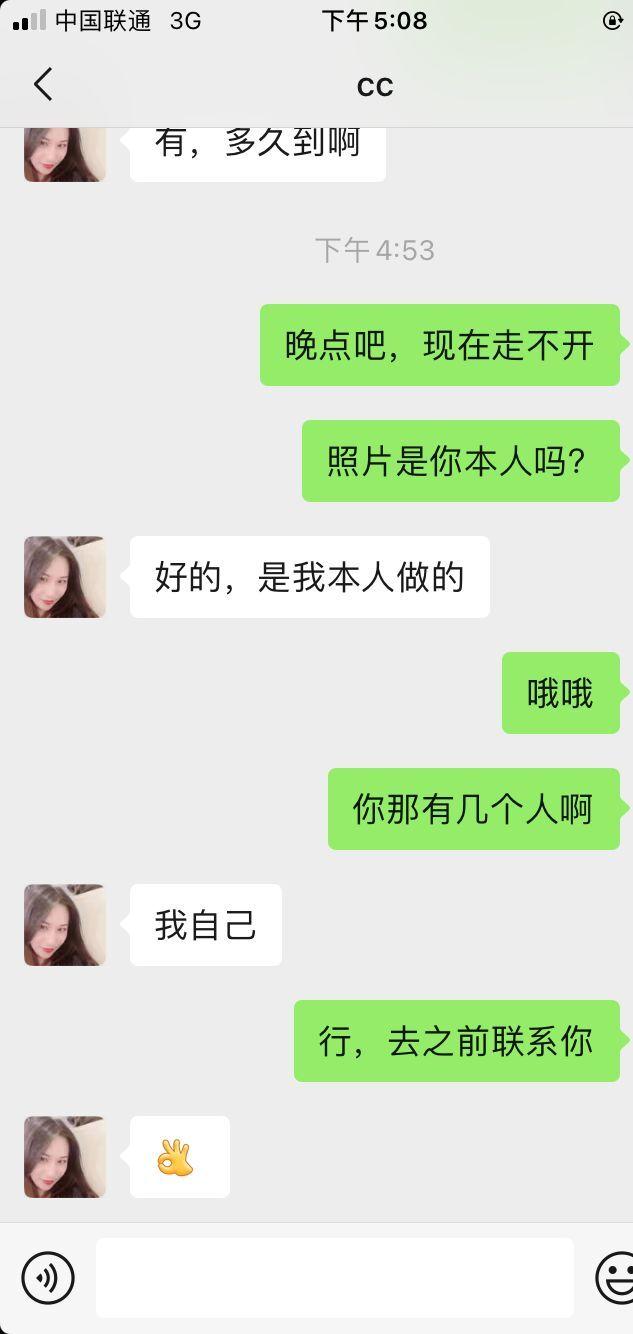The image size is (633, 1334).
Task: Go back from the cc chat
Action: tap(43, 85)
